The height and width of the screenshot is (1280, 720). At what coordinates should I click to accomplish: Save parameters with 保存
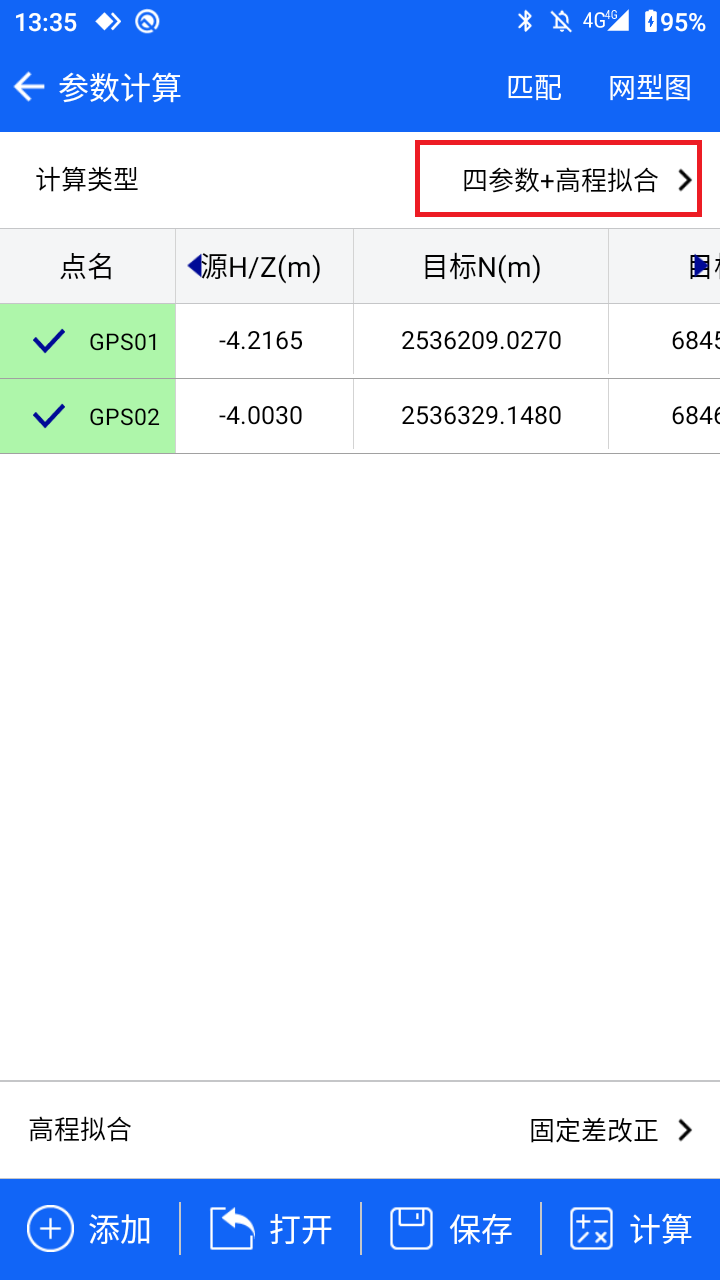[451, 1229]
